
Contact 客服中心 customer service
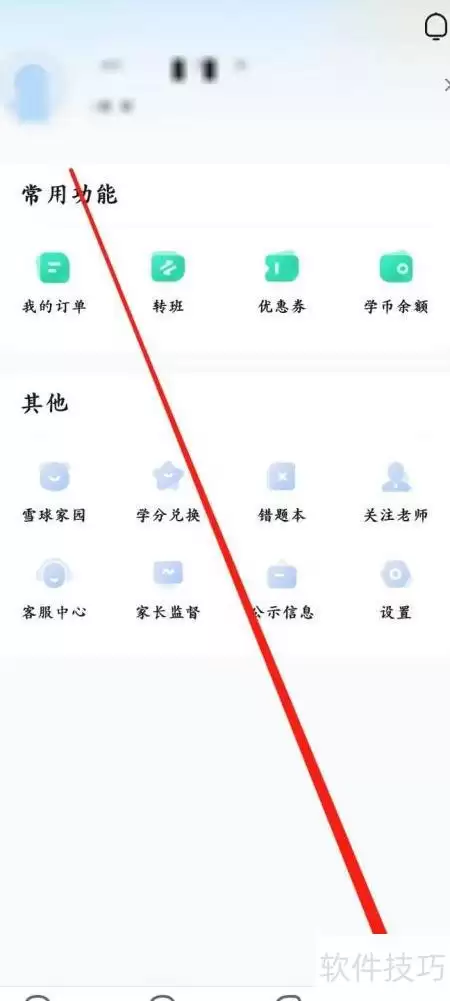coord(54,589)
